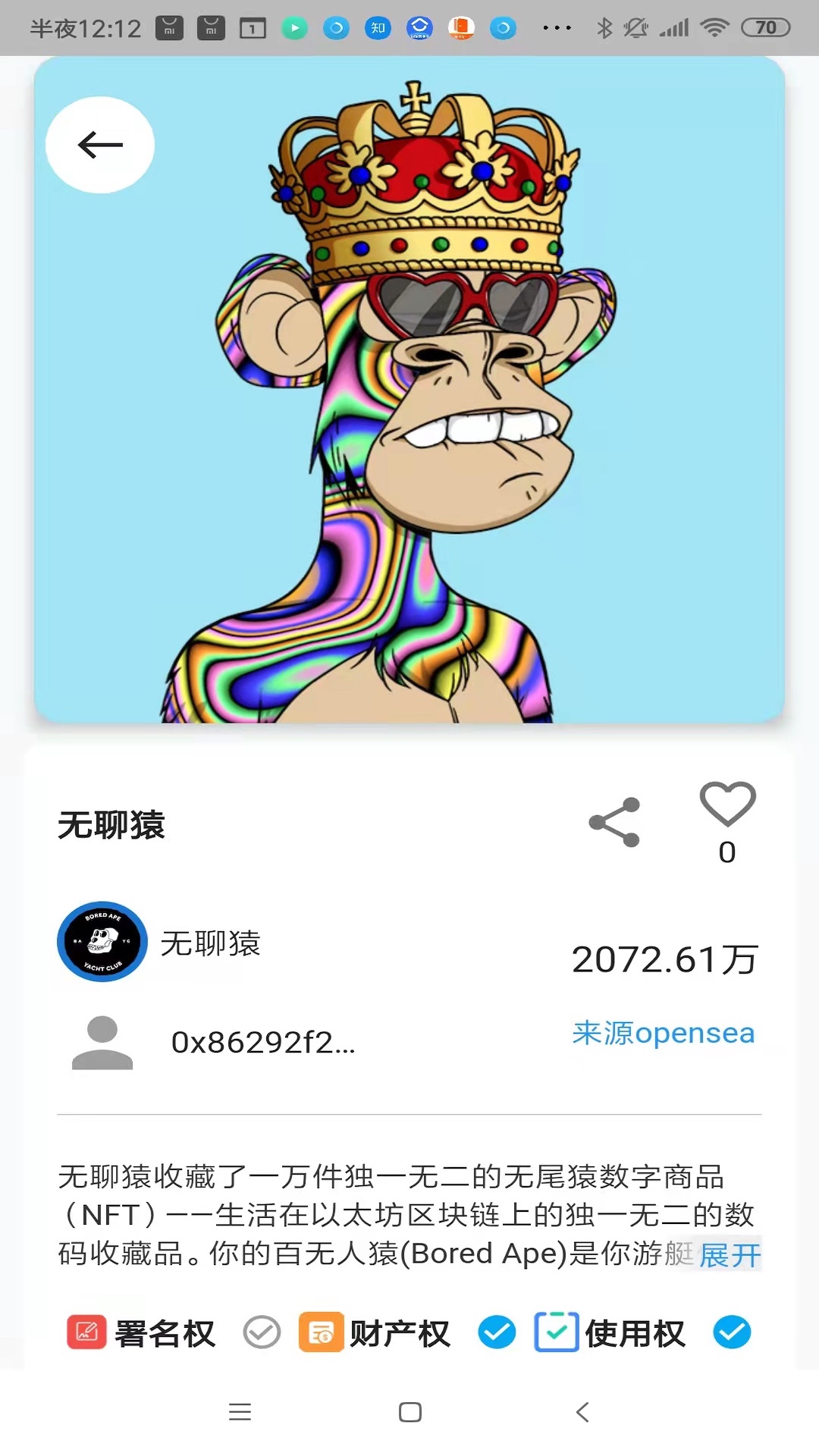
Task: Like this NFT with the heart
Action: click(x=727, y=804)
